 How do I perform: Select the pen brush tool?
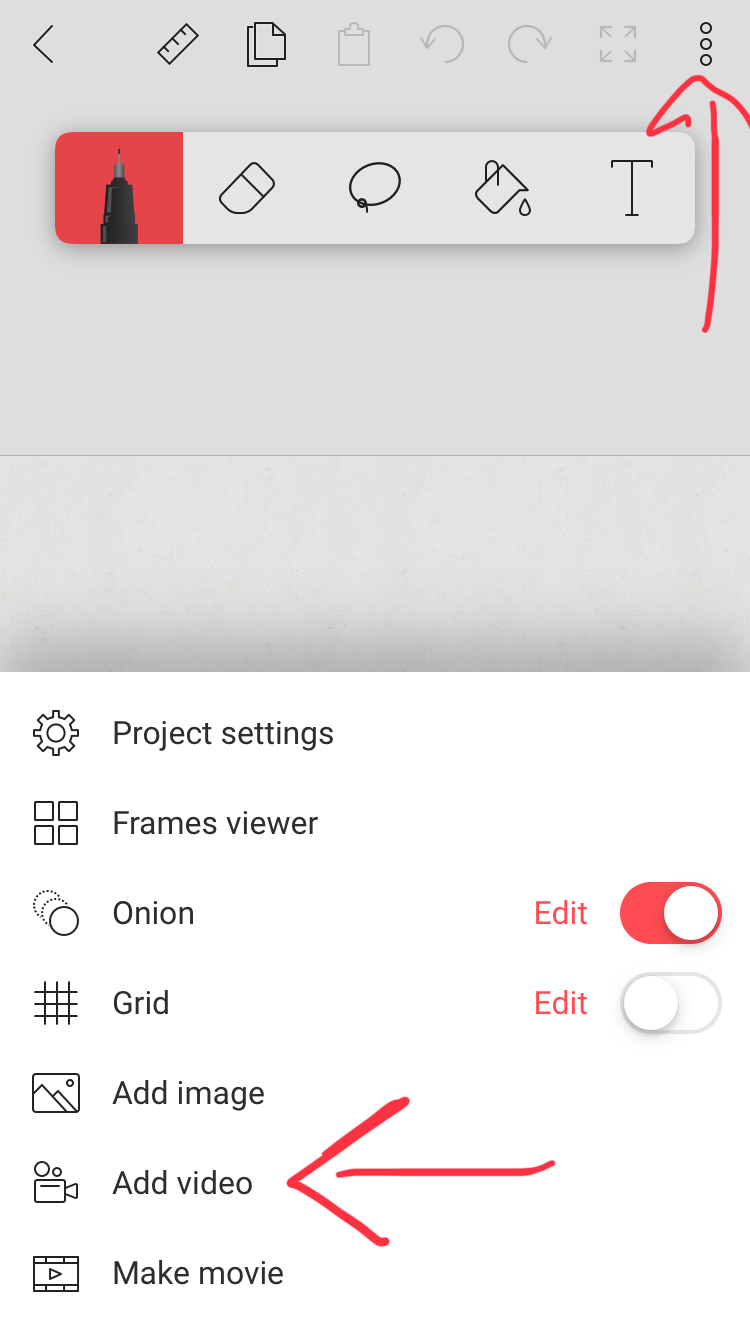[x=119, y=188]
